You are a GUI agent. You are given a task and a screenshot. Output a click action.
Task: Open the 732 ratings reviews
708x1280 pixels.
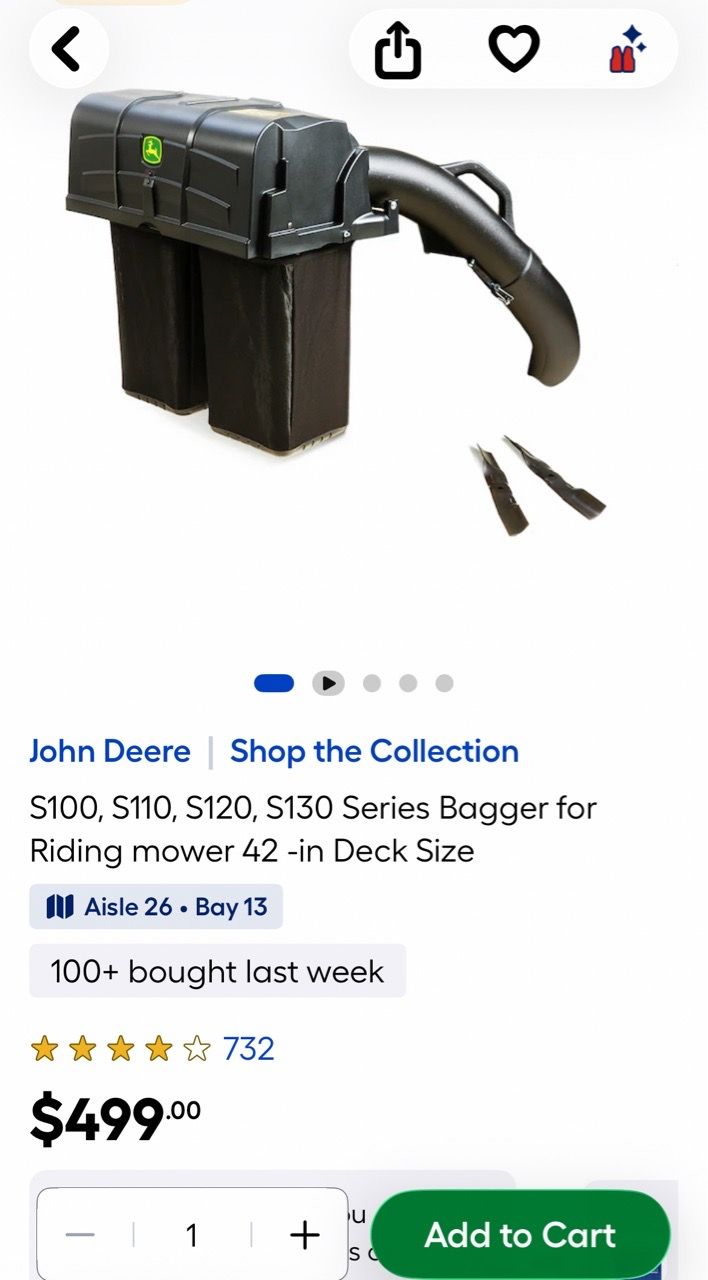point(248,1049)
